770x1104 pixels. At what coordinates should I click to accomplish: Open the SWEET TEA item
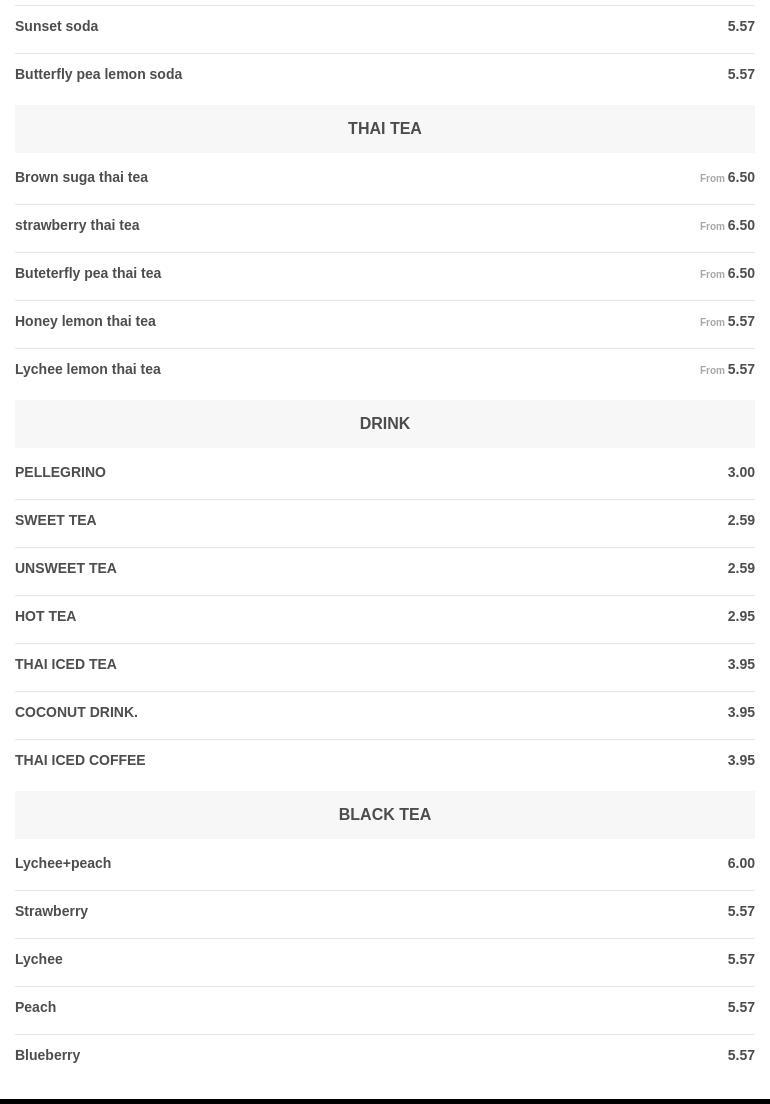pos(56,520)
